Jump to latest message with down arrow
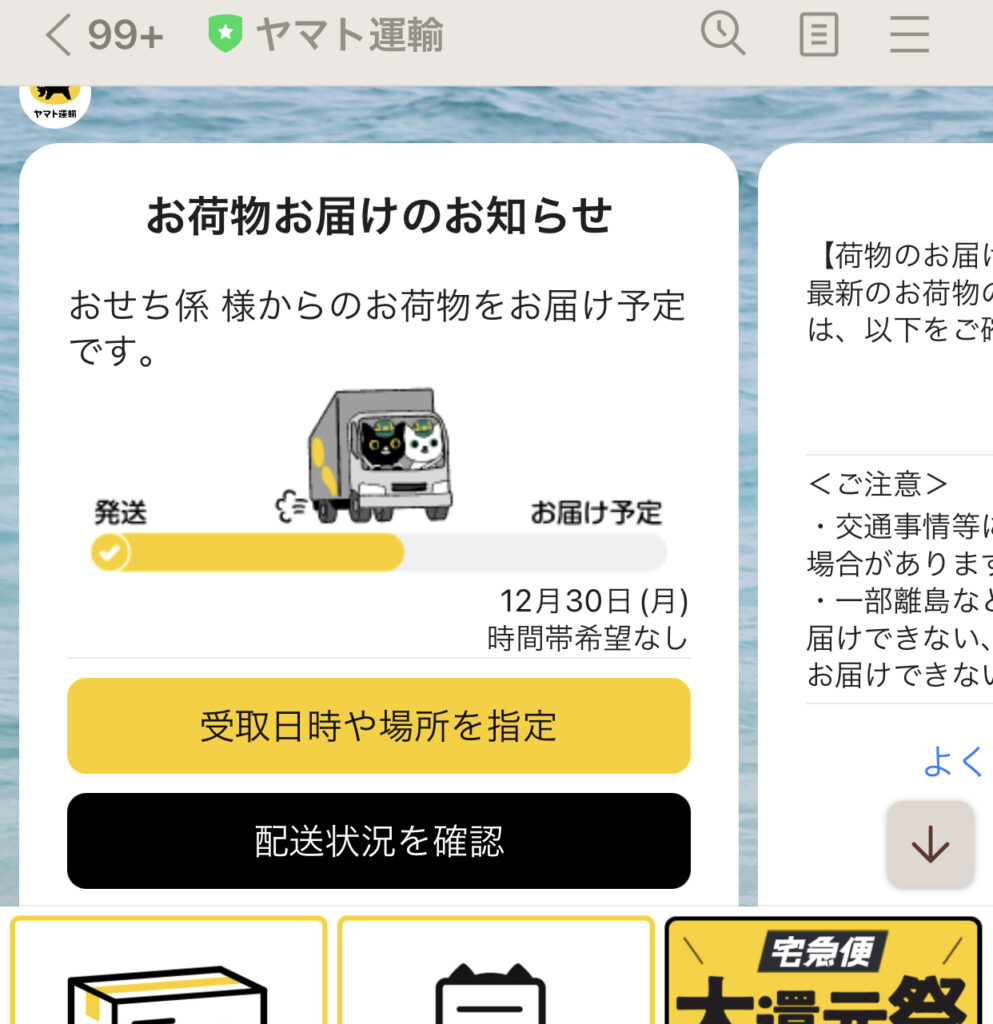Screen dimensions: 993x1024 [930, 845]
